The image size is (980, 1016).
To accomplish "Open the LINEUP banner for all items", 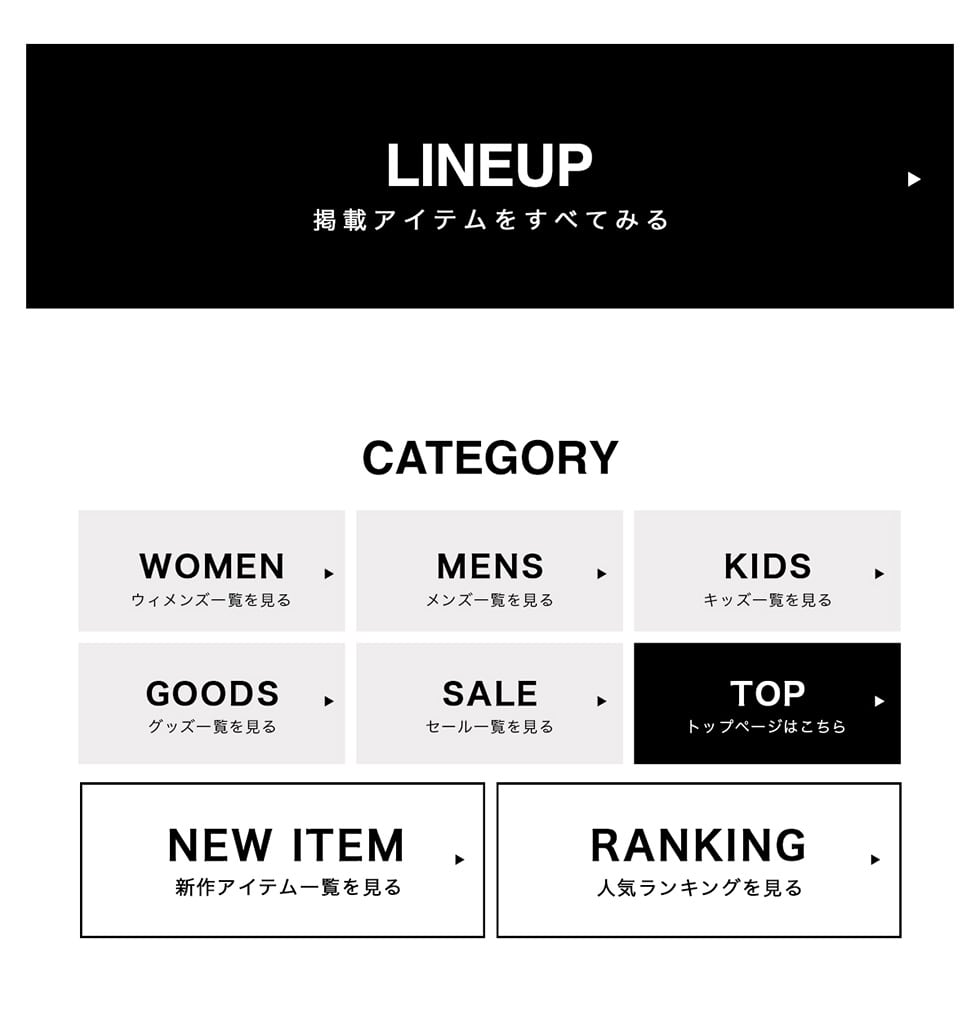I will pyautogui.click(x=489, y=176).
